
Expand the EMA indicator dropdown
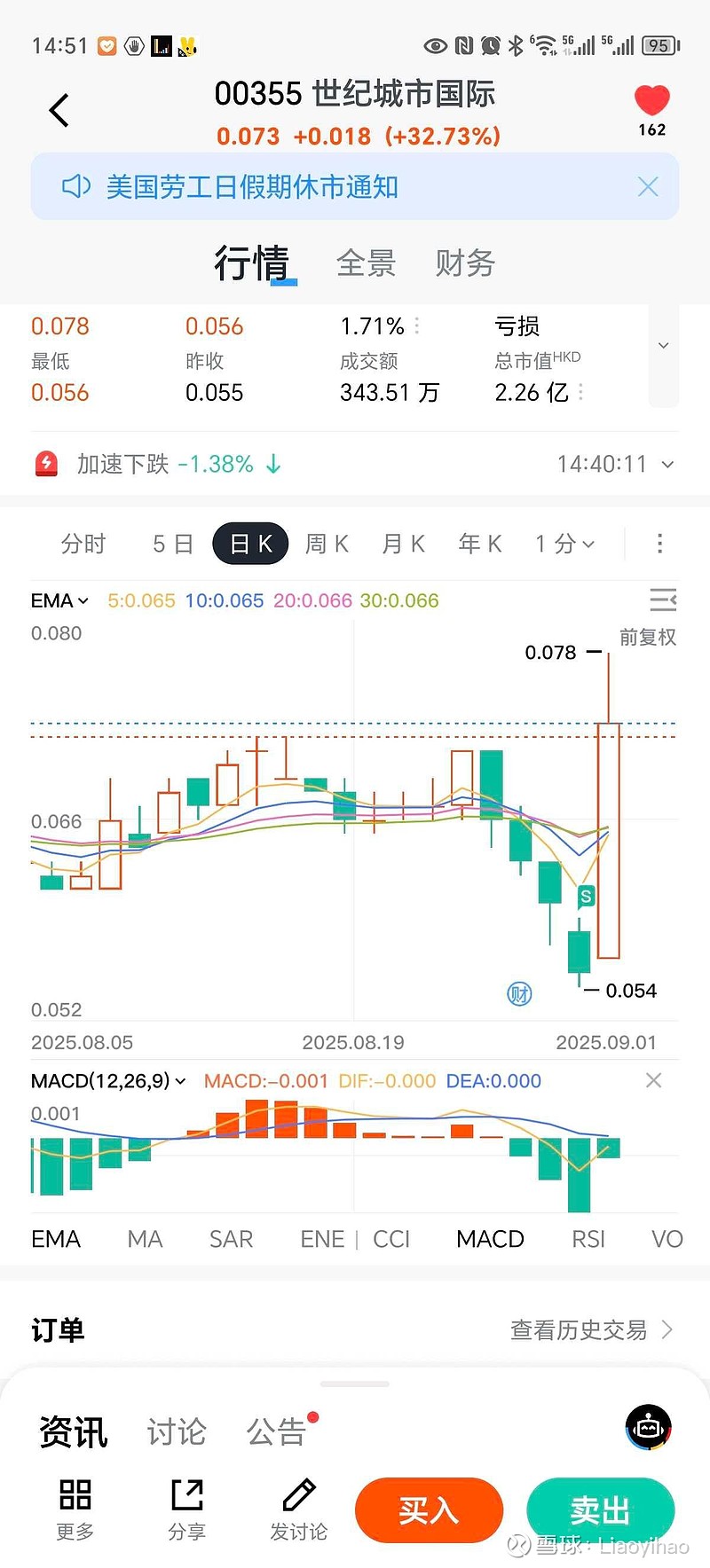coord(59,600)
